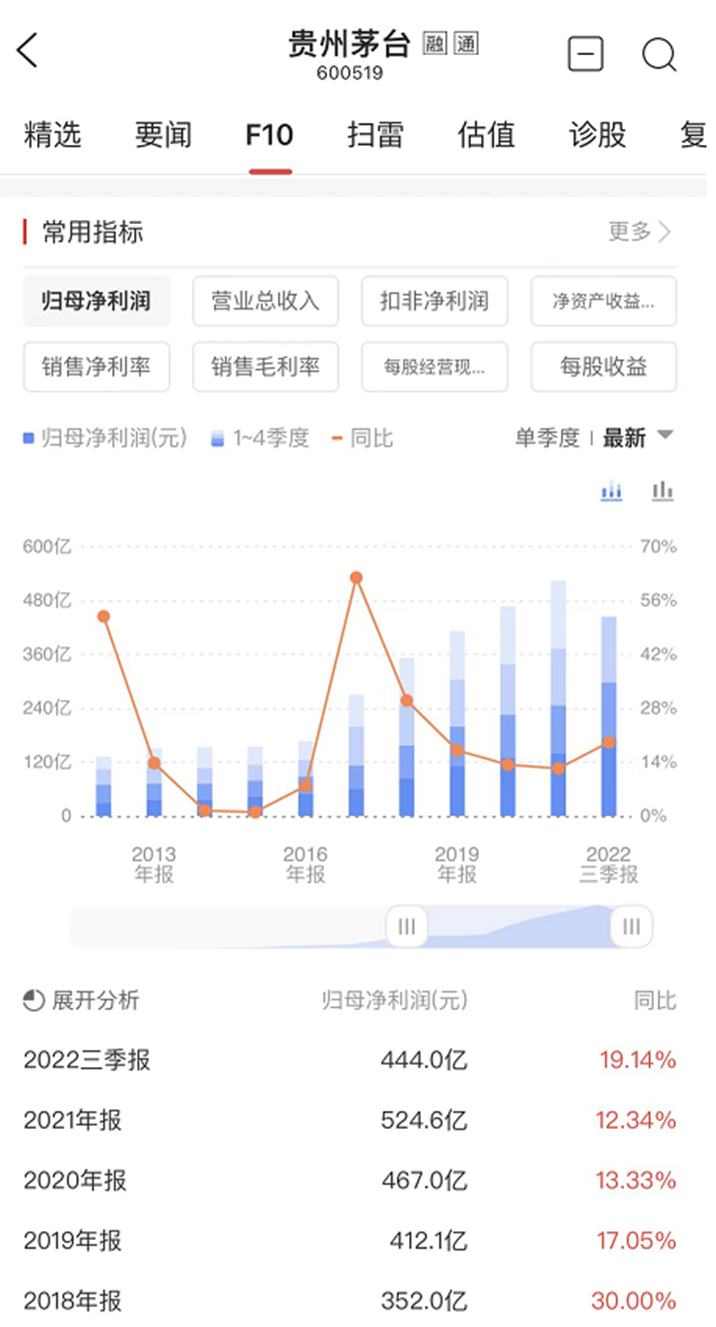Open the search magnifier icon
716x1327 pixels.
(x=659, y=54)
